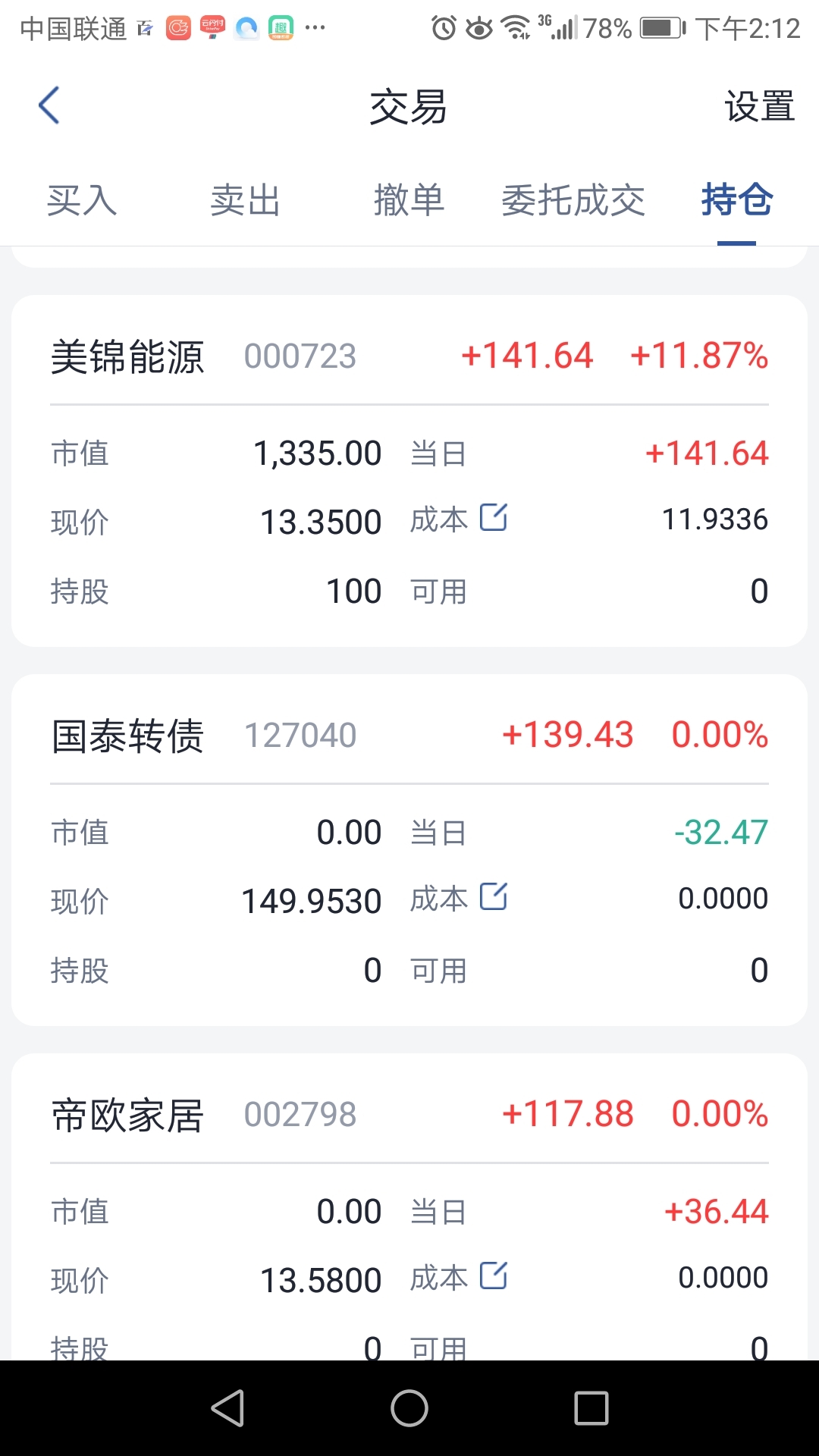Image resolution: width=819 pixels, height=1456 pixels.
Task: Select the 持仓 tab
Action: 737,201
